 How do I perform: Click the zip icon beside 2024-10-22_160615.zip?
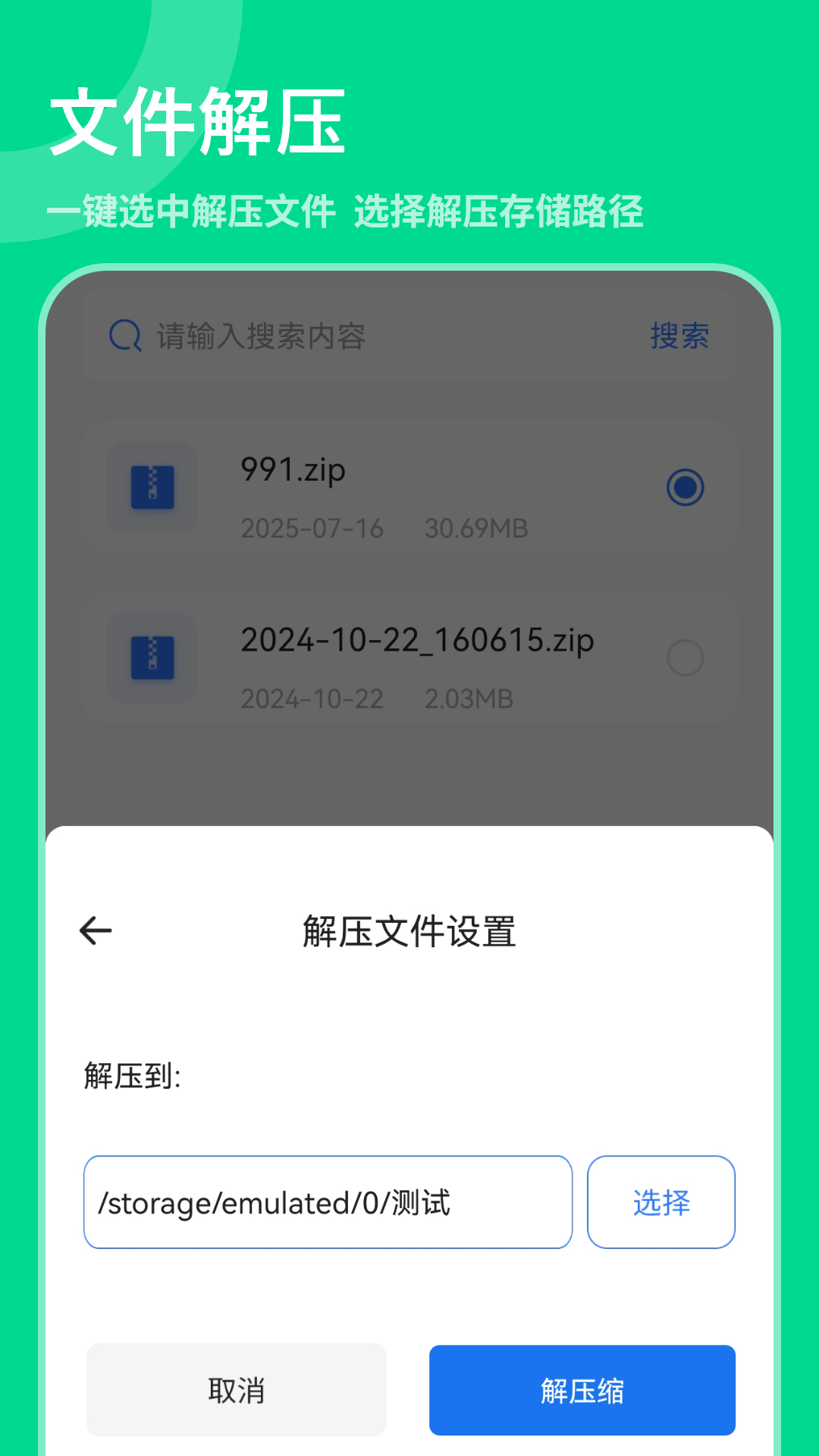(x=151, y=657)
